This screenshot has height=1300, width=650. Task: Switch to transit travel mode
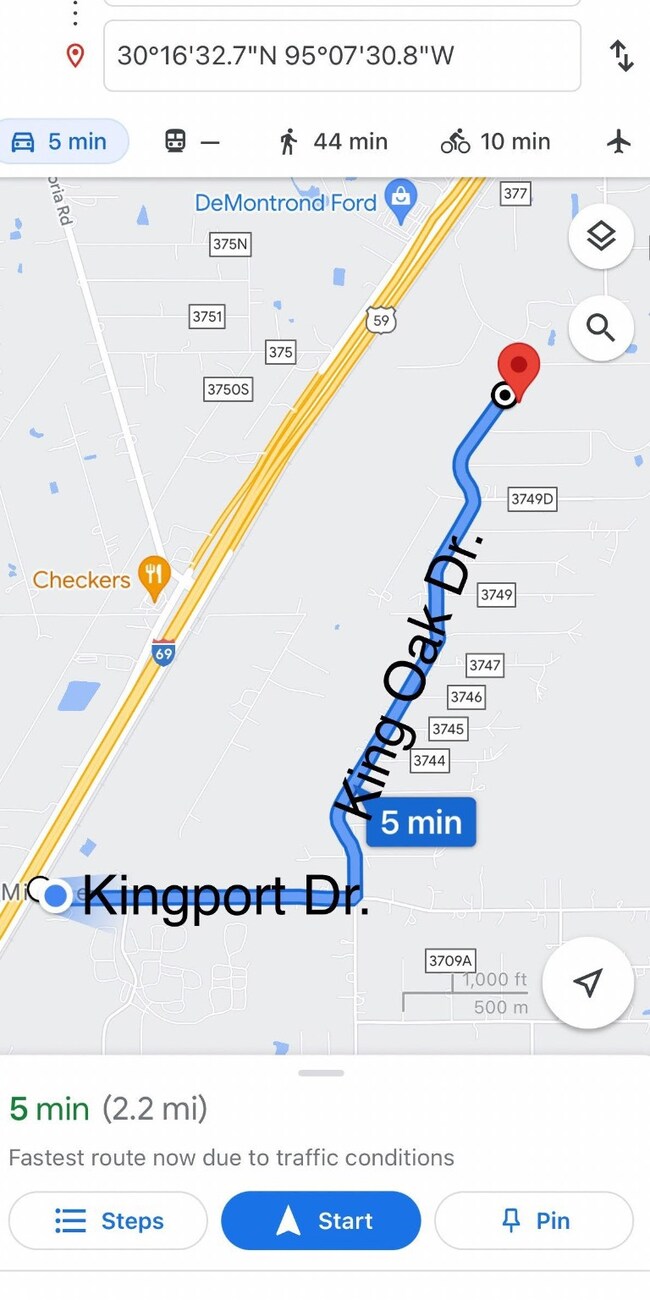[191, 142]
